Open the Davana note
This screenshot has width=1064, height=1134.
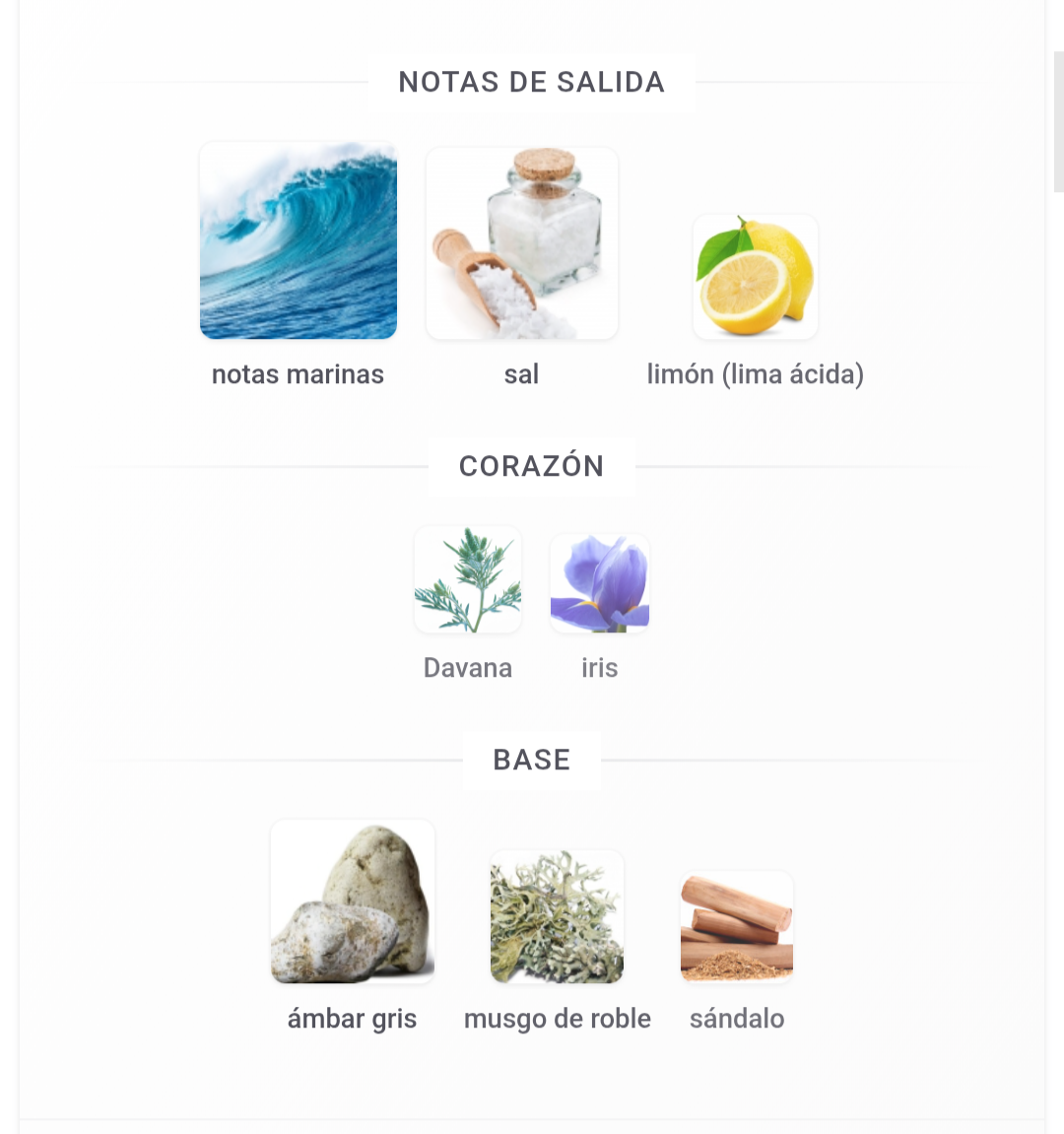468,580
